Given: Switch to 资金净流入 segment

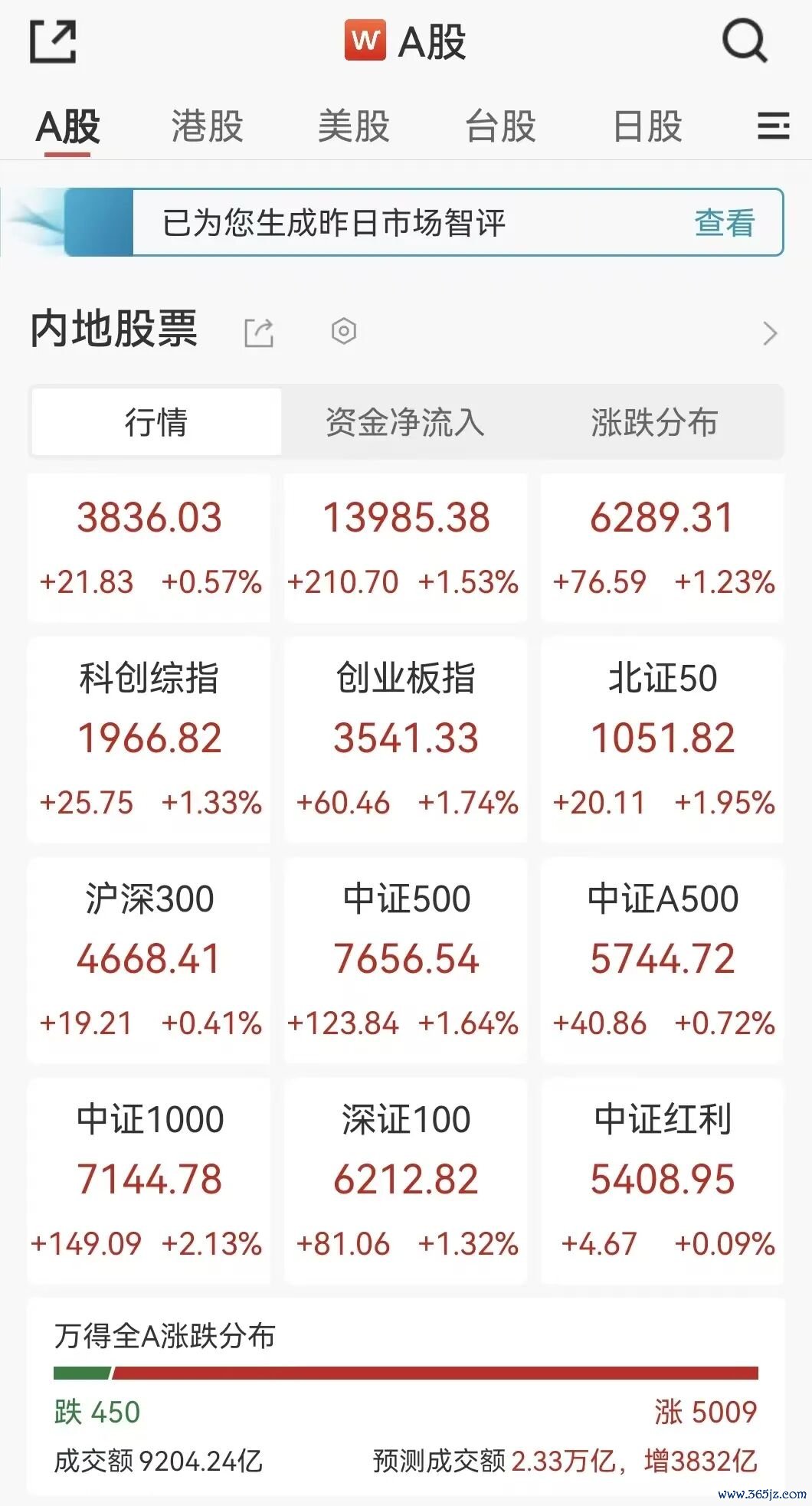Looking at the screenshot, I should [x=405, y=422].
